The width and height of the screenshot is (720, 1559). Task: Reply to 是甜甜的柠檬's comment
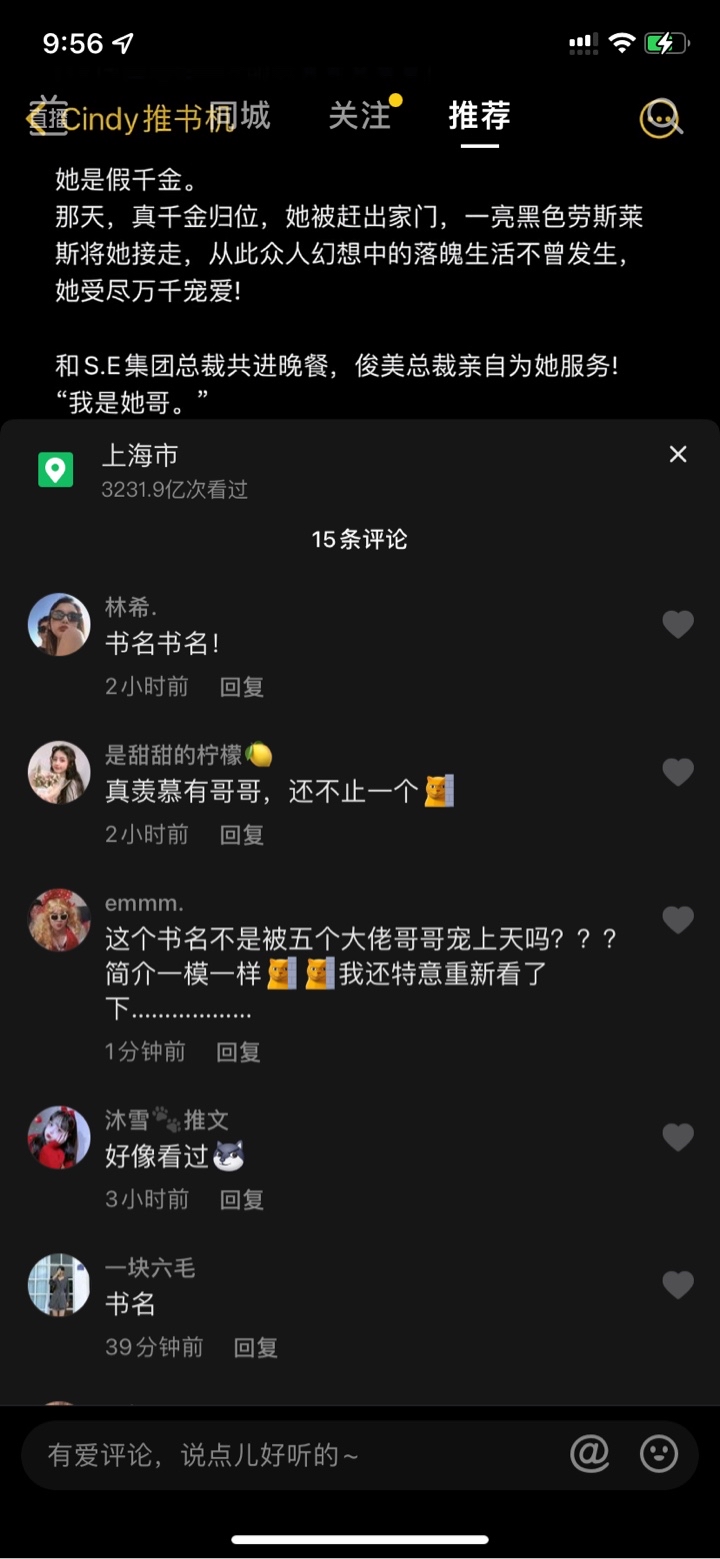point(242,834)
